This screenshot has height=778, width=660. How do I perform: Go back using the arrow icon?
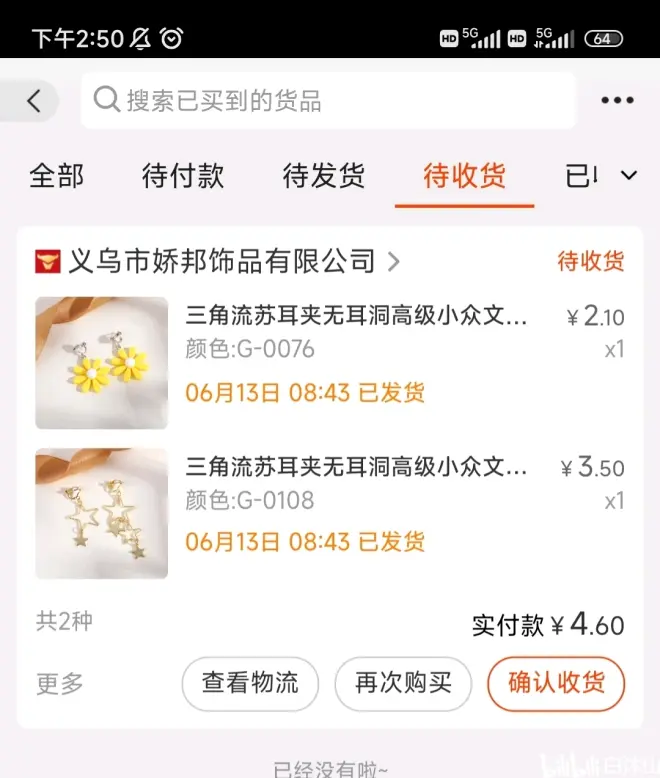coord(34,101)
